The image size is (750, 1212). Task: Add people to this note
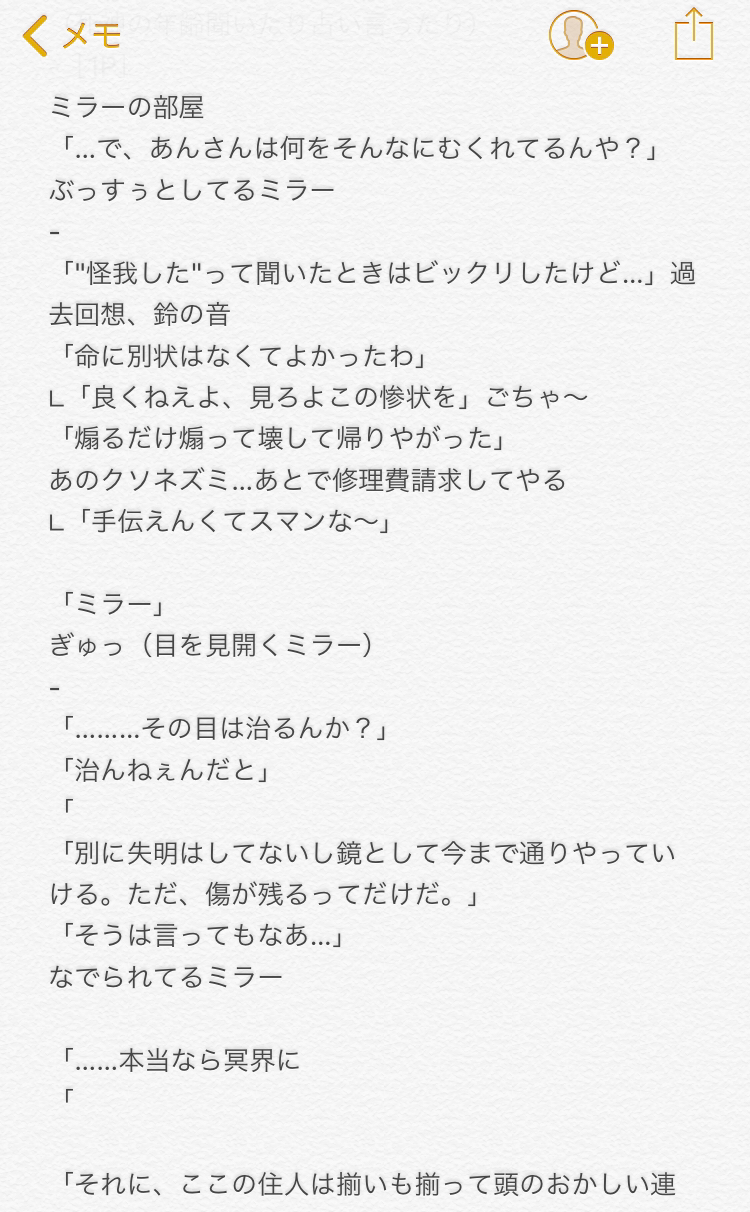pos(580,36)
